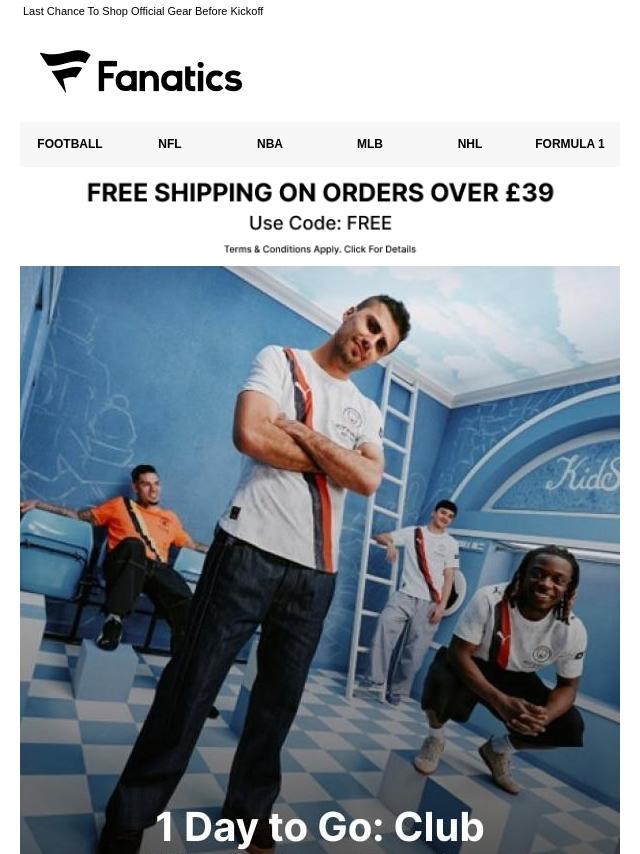640x854 pixels.
Task: Select the NFL category
Action: 170,144
